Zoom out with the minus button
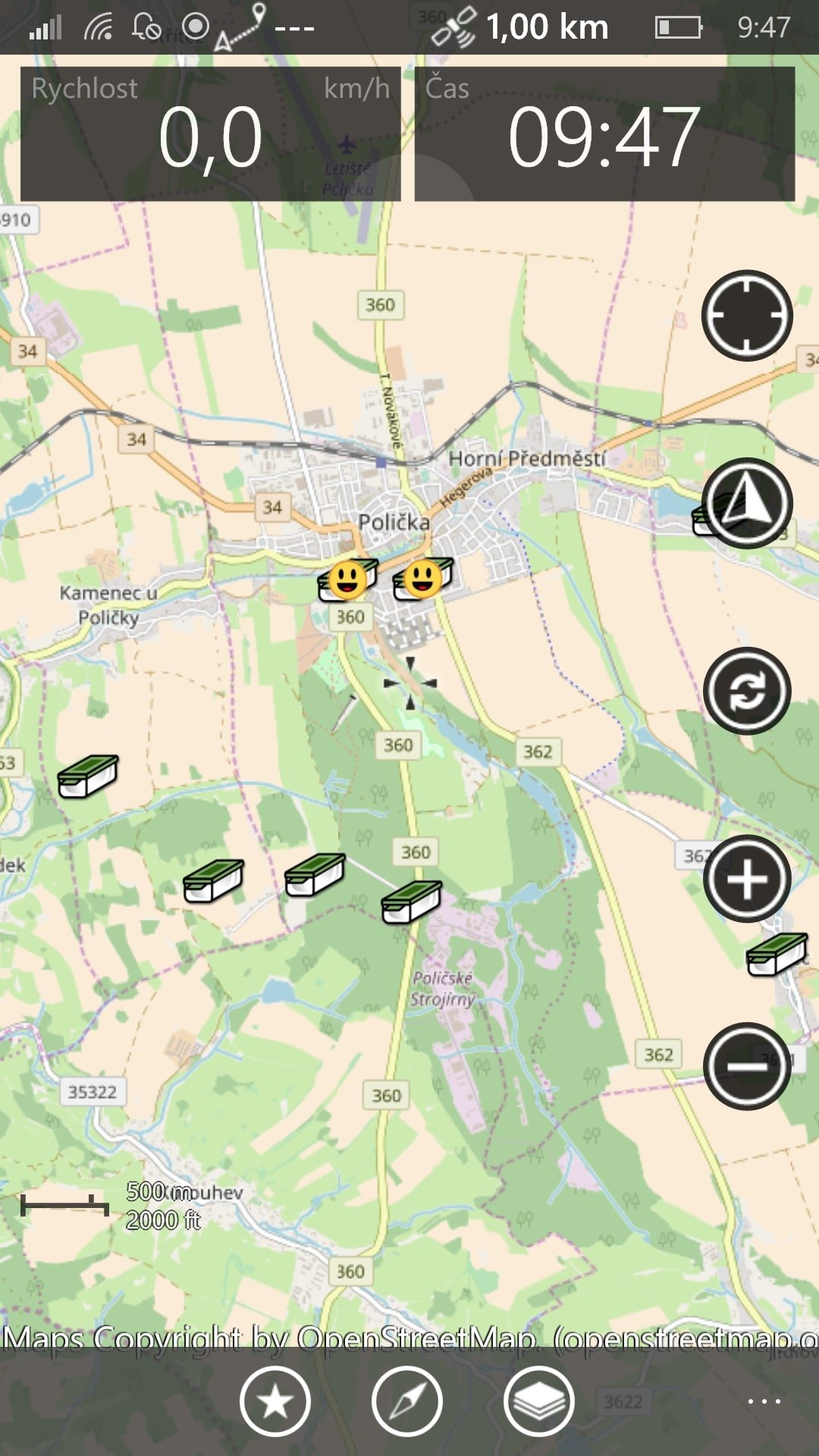The height and width of the screenshot is (1456, 819). click(x=747, y=1066)
